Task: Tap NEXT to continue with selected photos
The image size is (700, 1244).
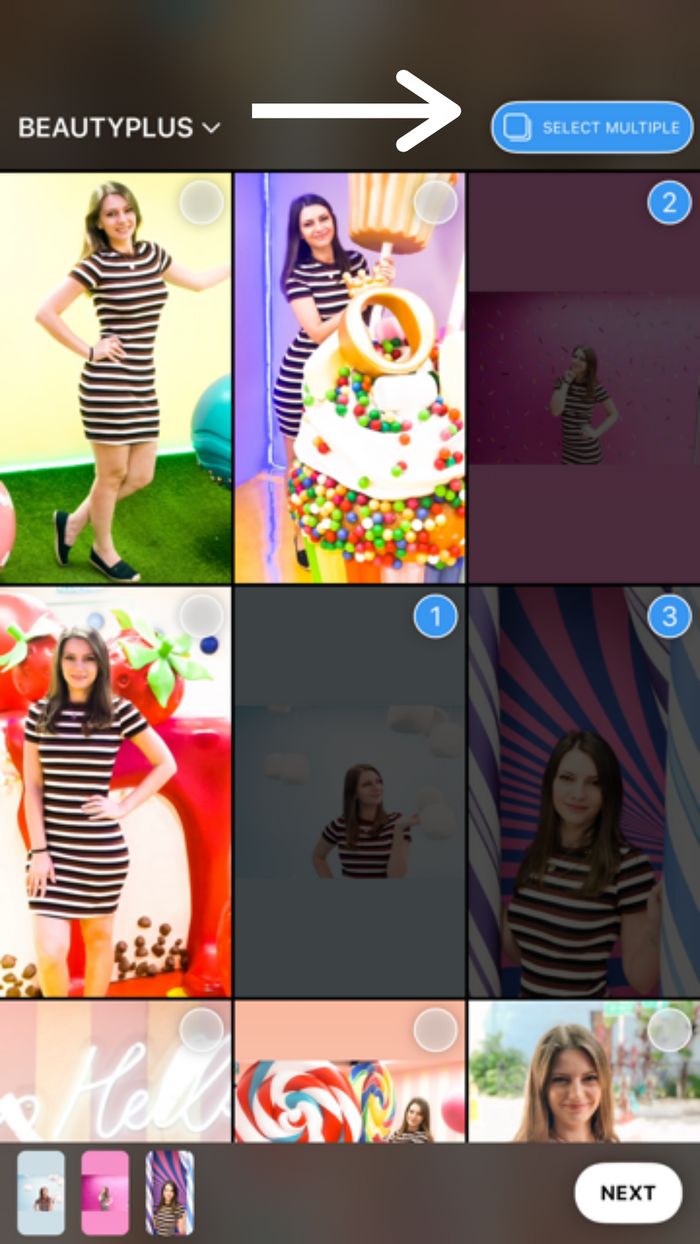Action: [x=627, y=1193]
